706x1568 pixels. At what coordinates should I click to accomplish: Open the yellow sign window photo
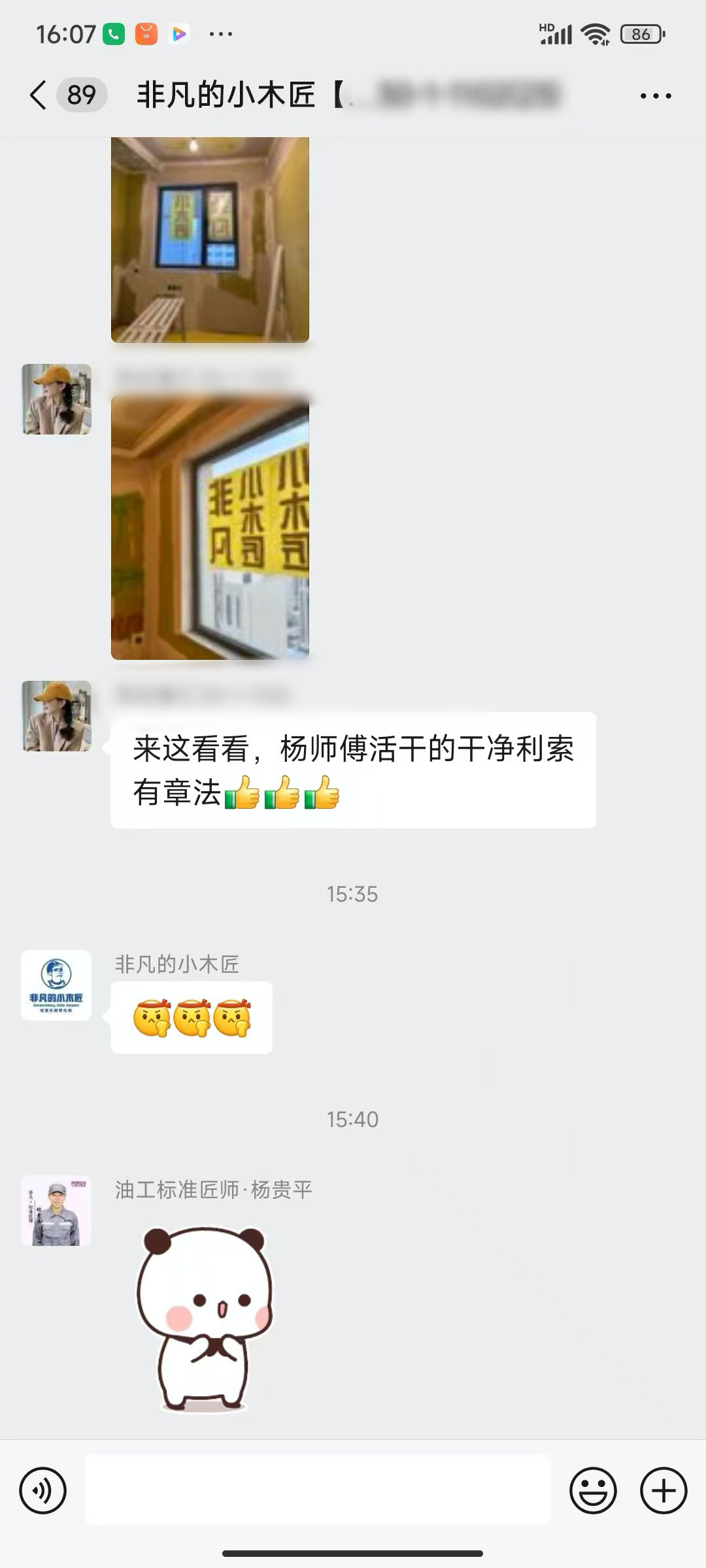(210, 528)
